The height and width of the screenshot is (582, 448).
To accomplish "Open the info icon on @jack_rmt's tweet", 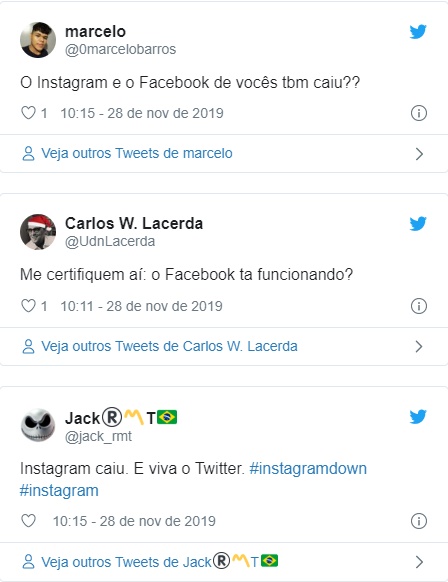I will point(419,521).
